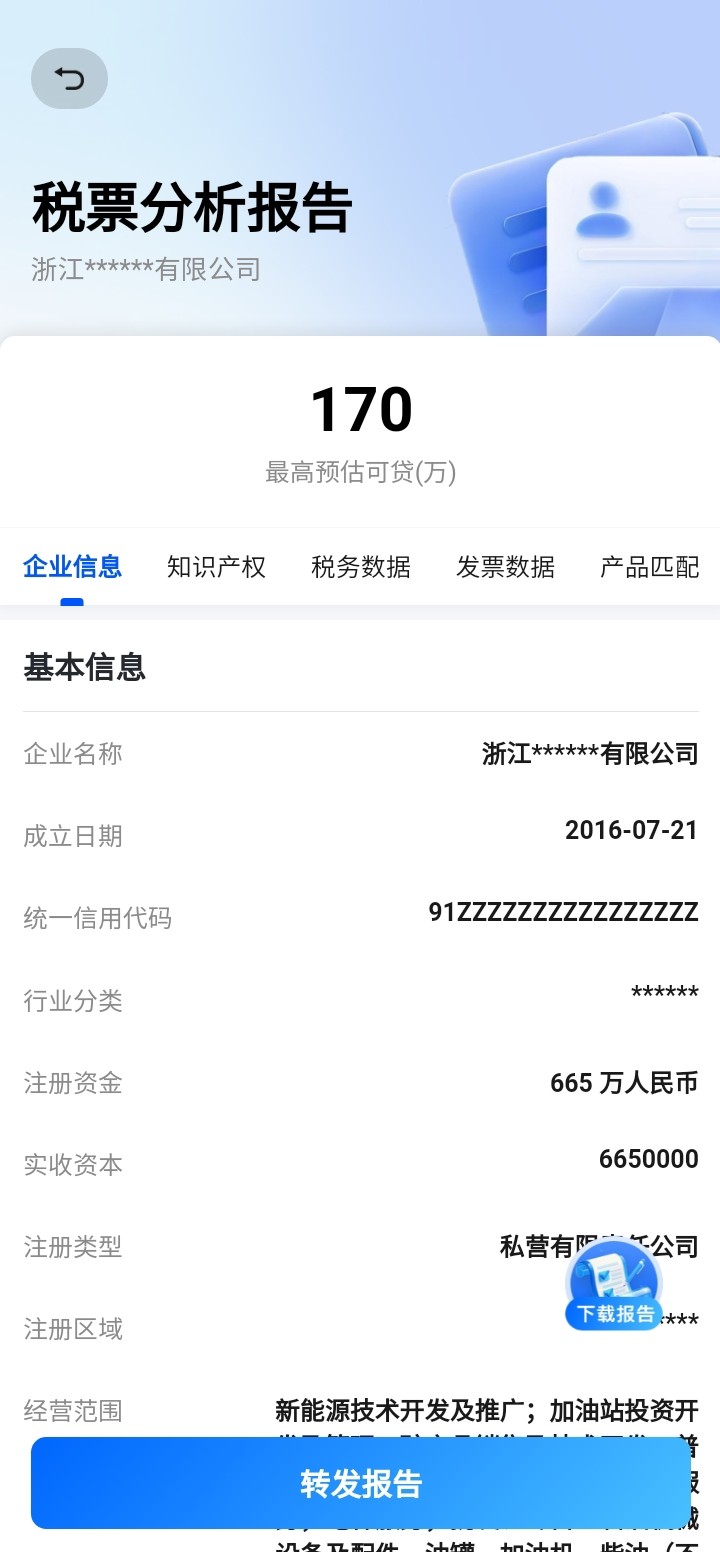Tap the back arrow at top left
This screenshot has height=1552, width=720.
(x=69, y=78)
